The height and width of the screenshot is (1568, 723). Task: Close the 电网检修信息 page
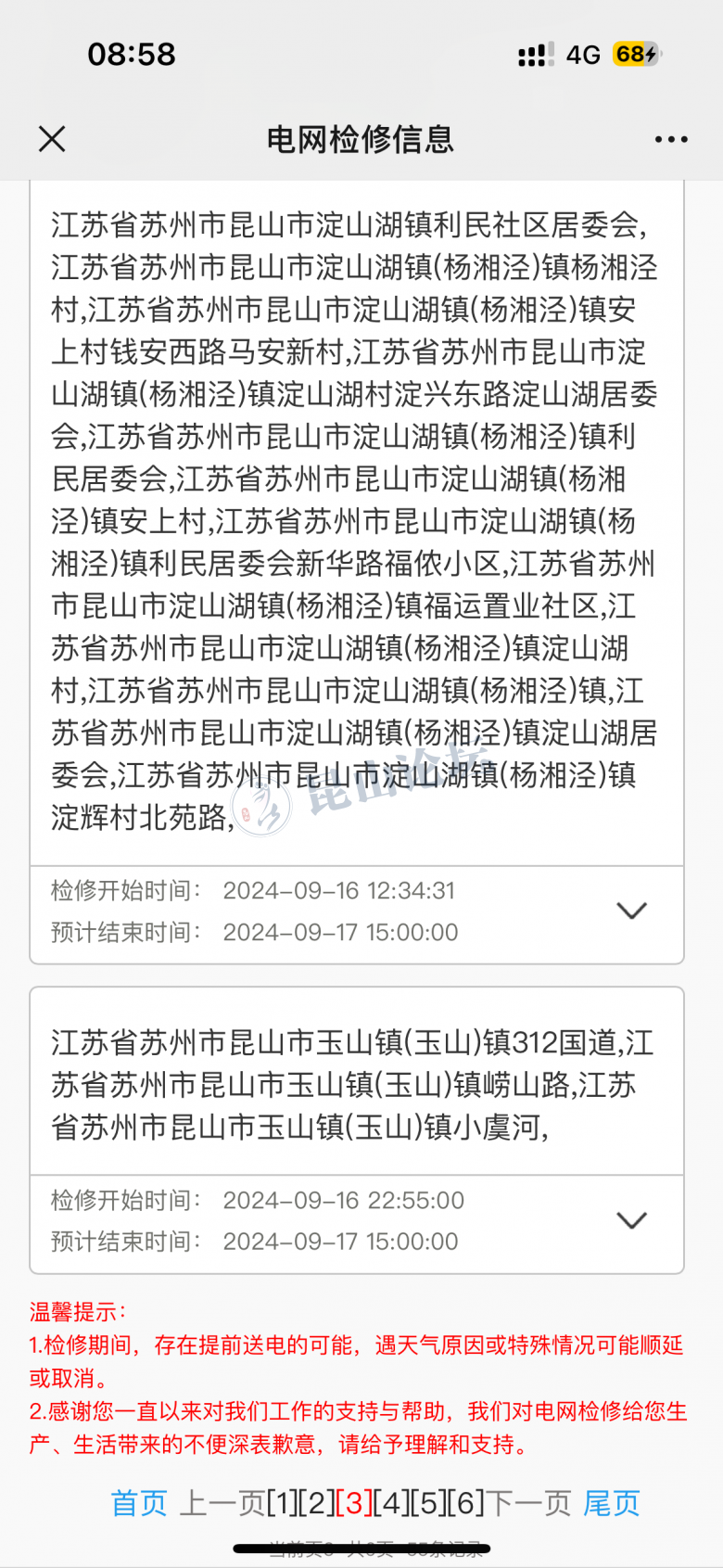(52, 139)
